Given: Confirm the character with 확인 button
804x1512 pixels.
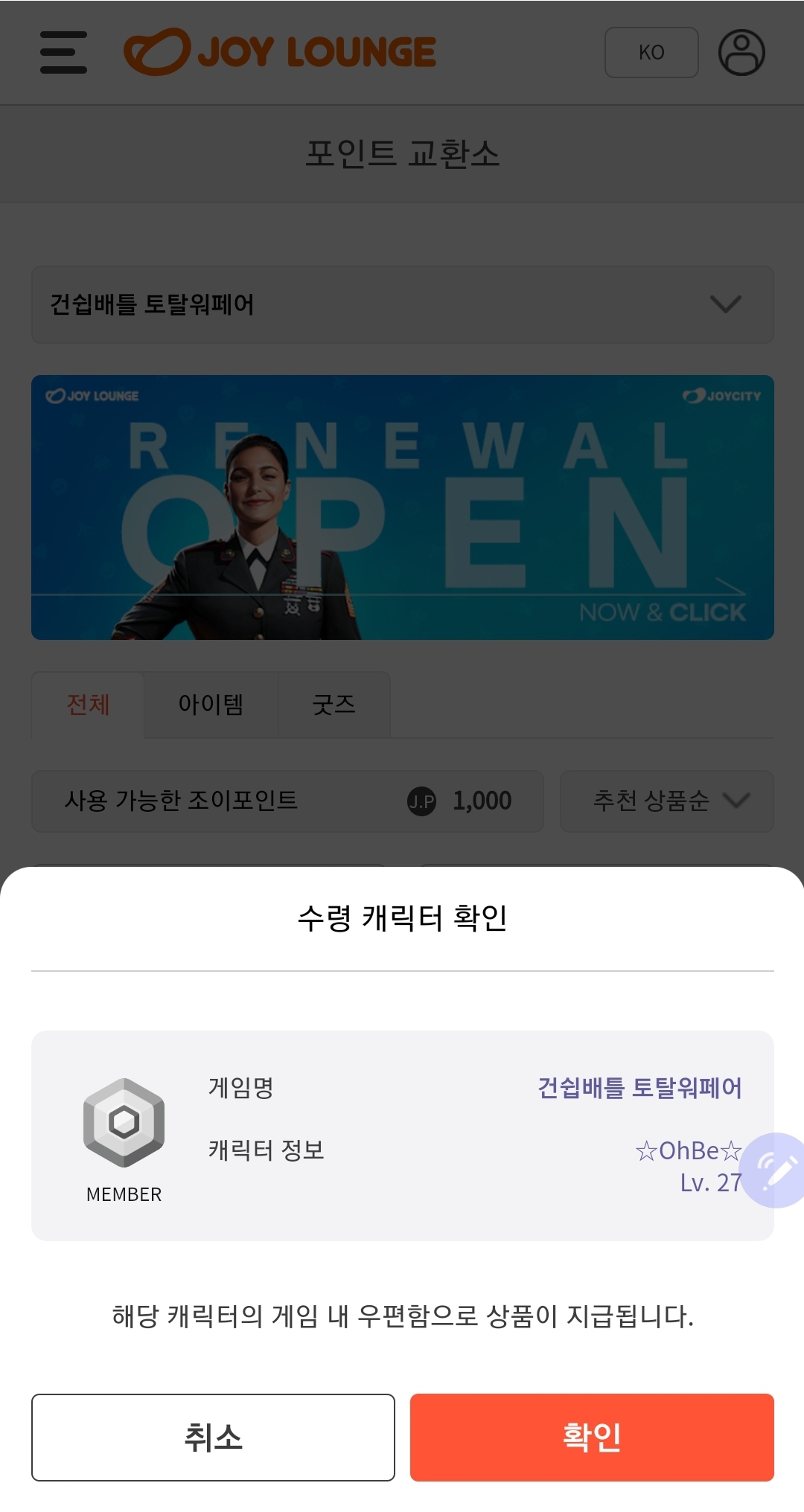Looking at the screenshot, I should pos(592,1437).
